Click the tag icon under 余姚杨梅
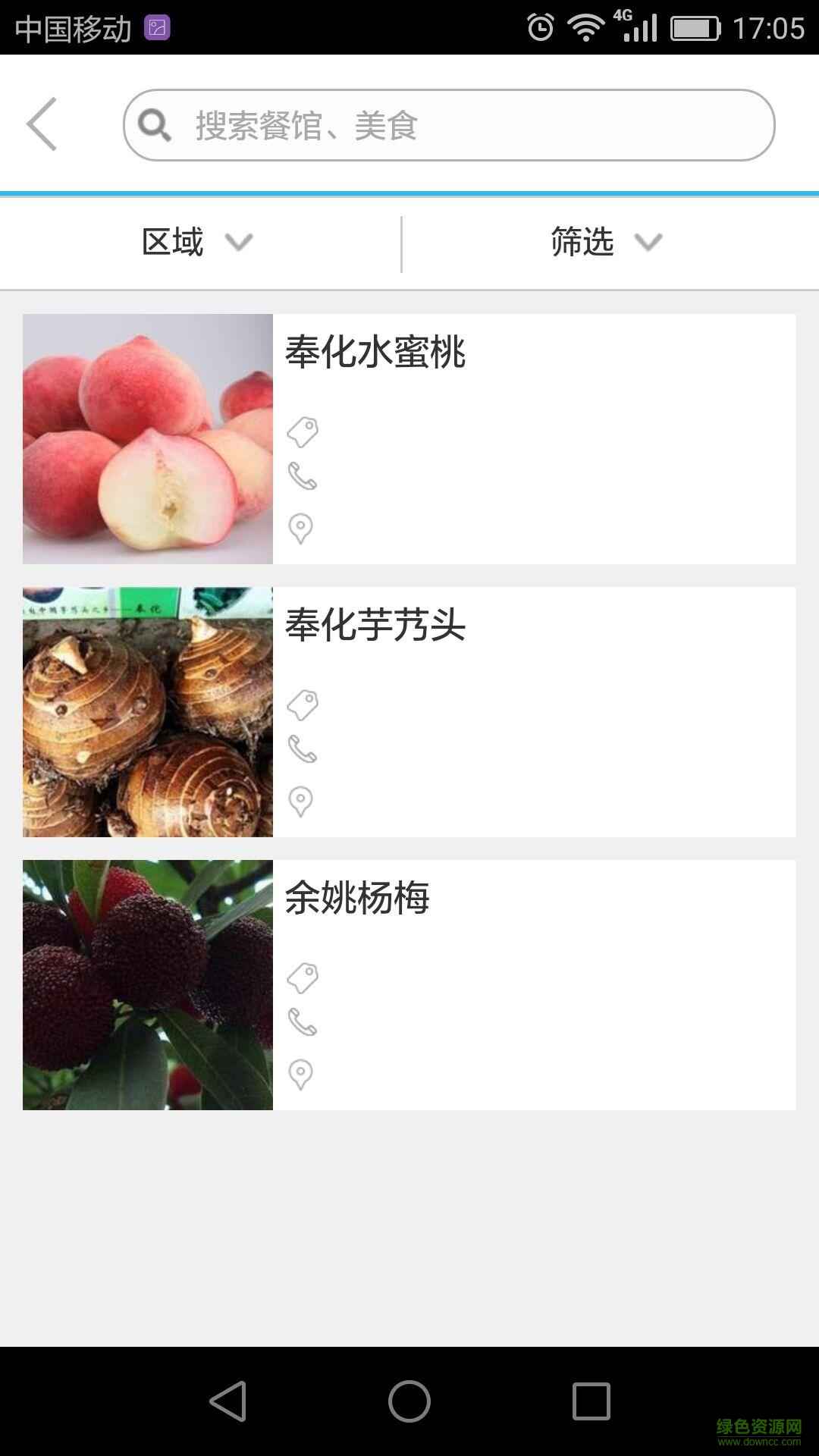This screenshot has height=1456, width=819. 302,977
